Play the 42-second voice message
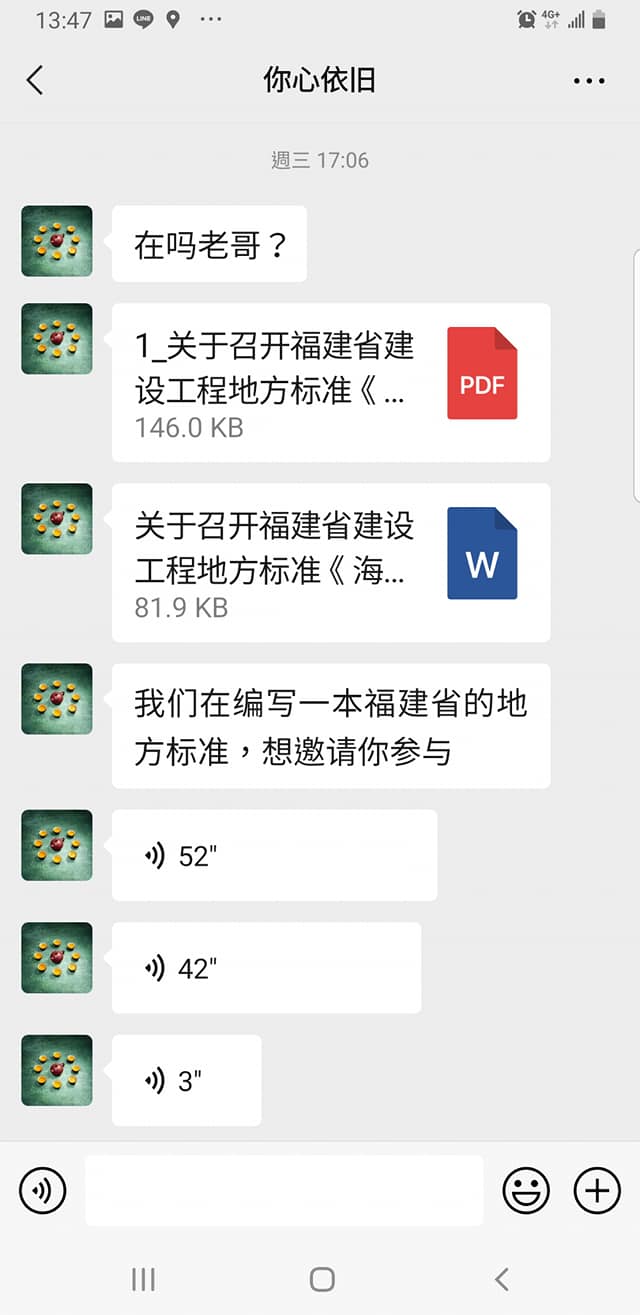 [266, 968]
